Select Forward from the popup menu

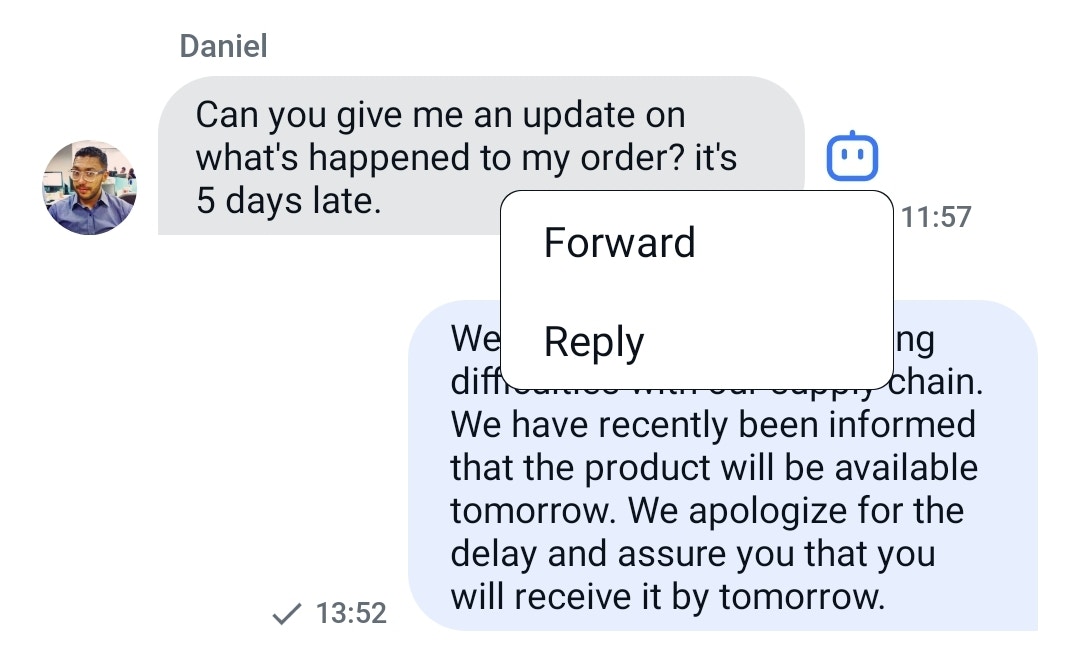pyautogui.click(x=619, y=243)
